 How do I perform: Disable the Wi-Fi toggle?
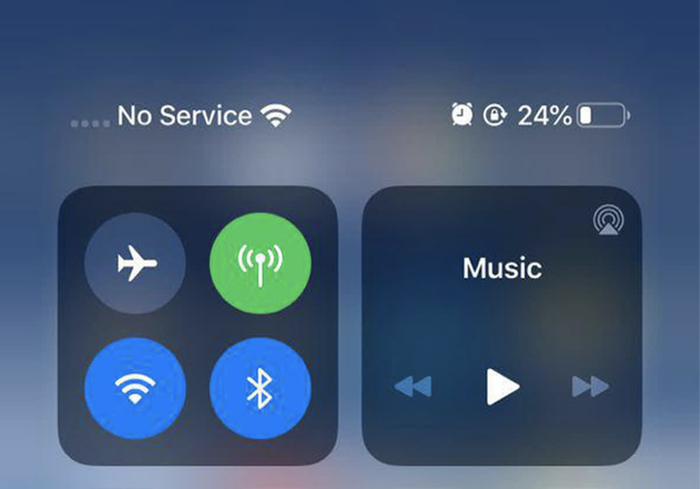[x=135, y=388]
